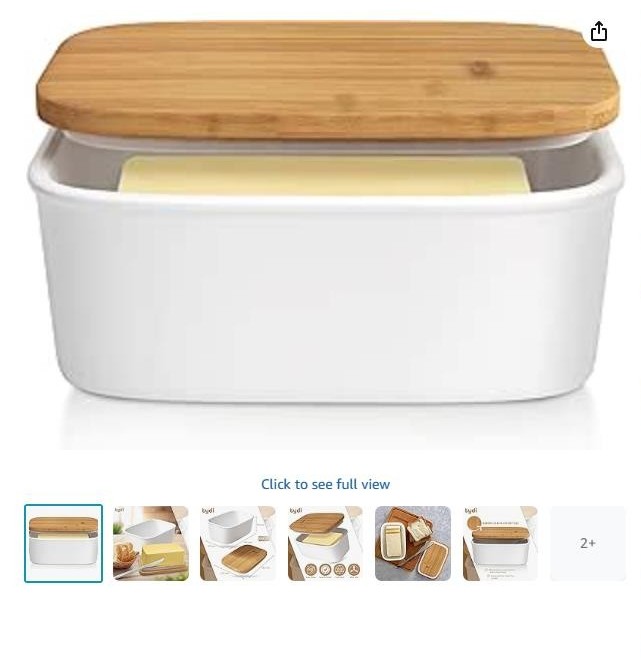Open the top-view thumbnail on wooden board
The height and width of the screenshot is (659, 641).
(x=413, y=543)
